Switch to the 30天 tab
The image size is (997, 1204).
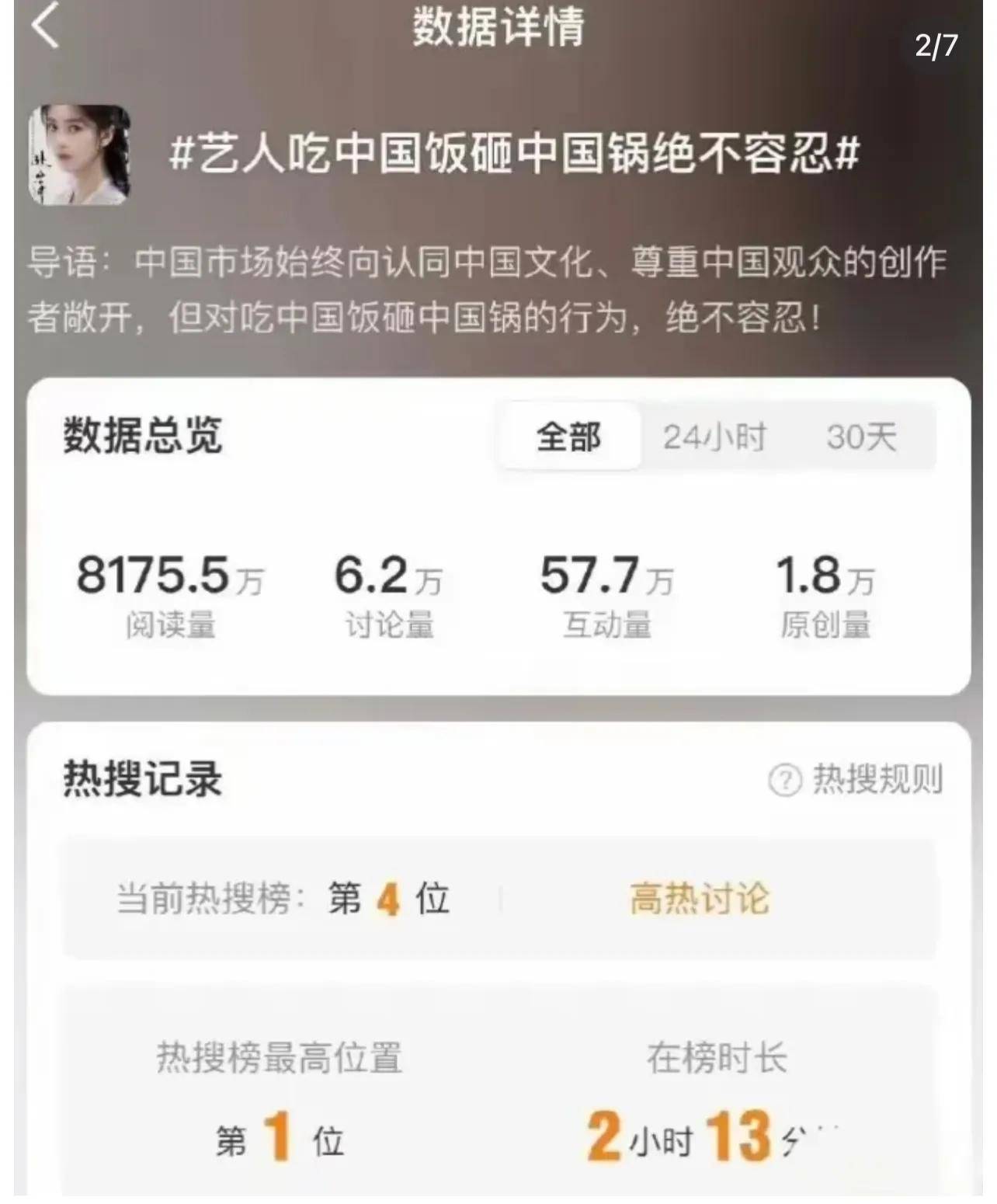861,437
